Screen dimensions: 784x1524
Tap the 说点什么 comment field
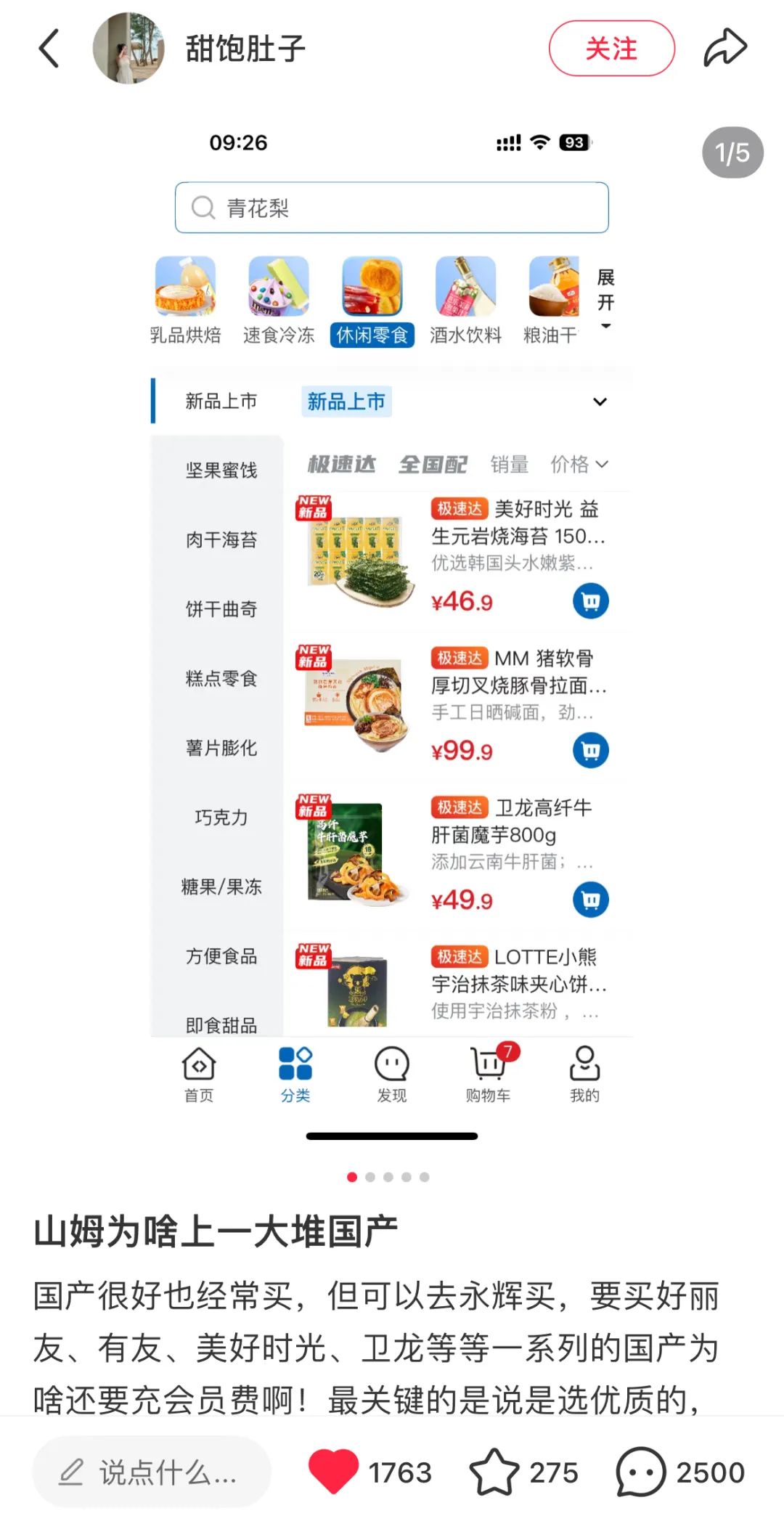[151, 1472]
